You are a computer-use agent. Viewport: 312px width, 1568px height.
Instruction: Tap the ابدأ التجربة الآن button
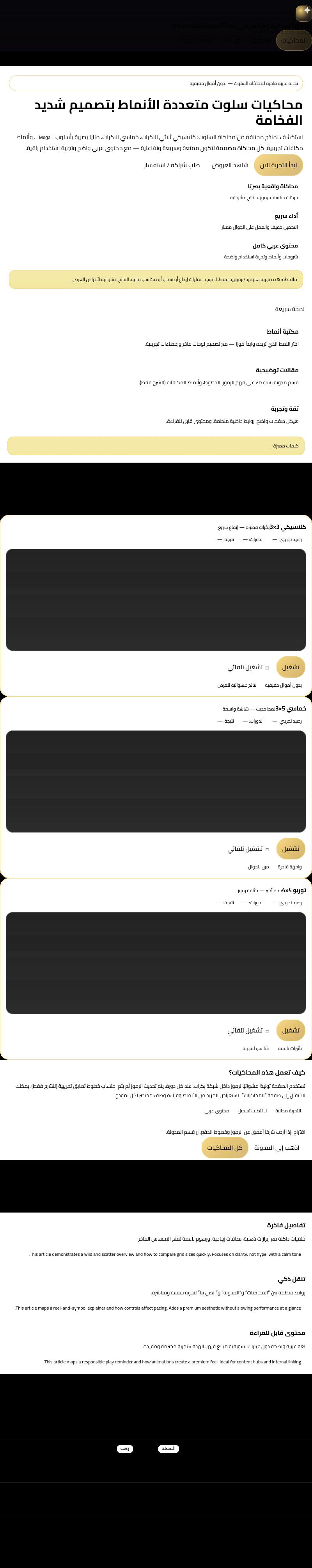point(278,166)
